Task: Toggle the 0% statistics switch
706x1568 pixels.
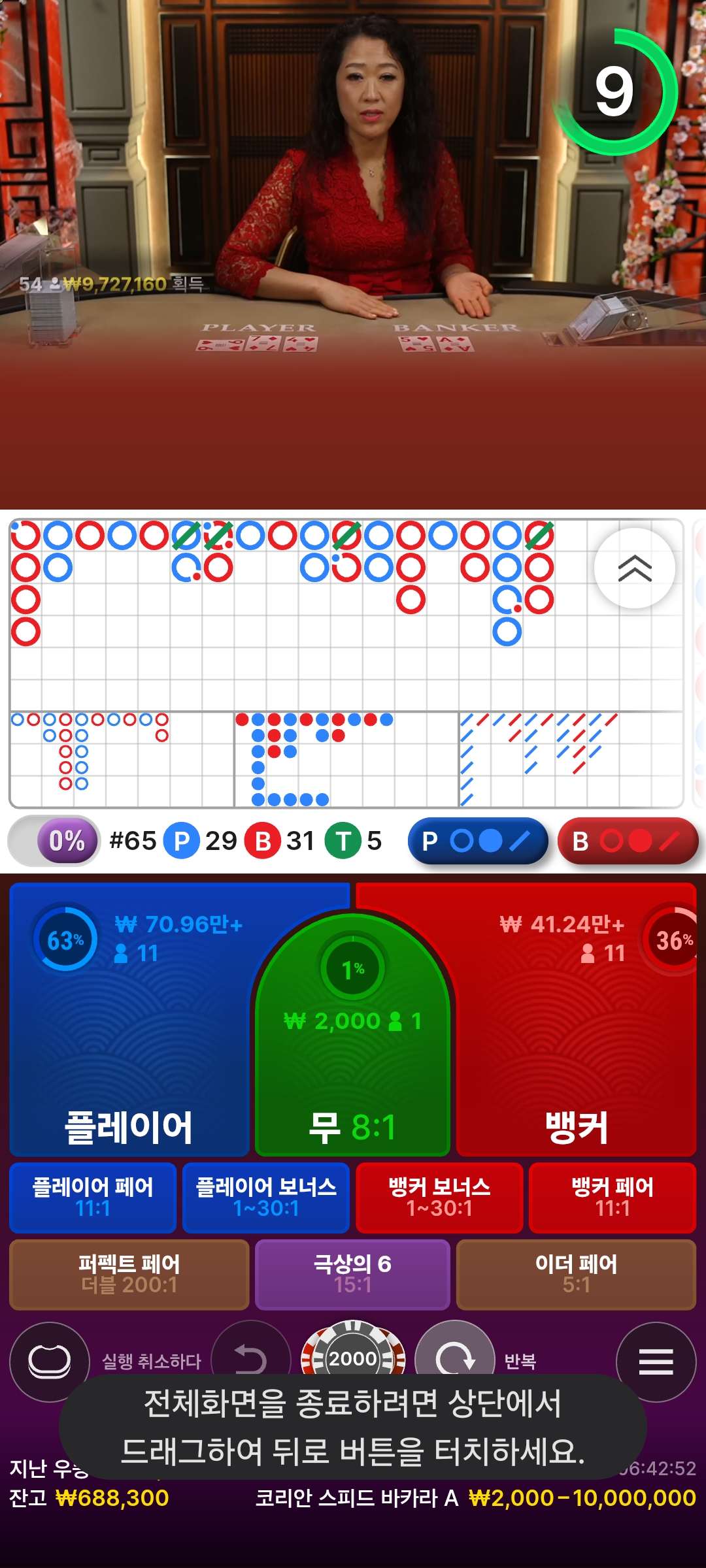Action: coord(55,841)
